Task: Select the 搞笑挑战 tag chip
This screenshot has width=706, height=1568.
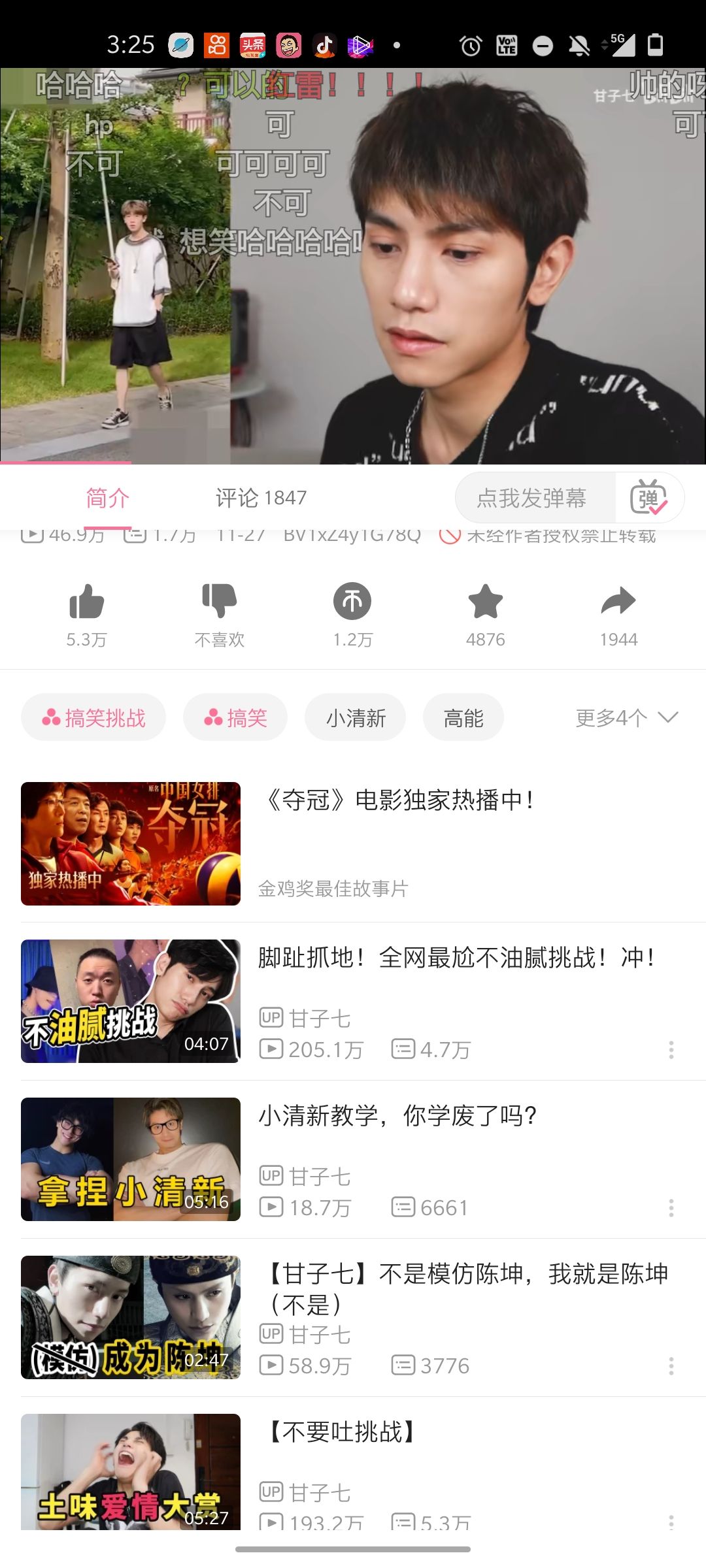Action: pyautogui.click(x=93, y=718)
